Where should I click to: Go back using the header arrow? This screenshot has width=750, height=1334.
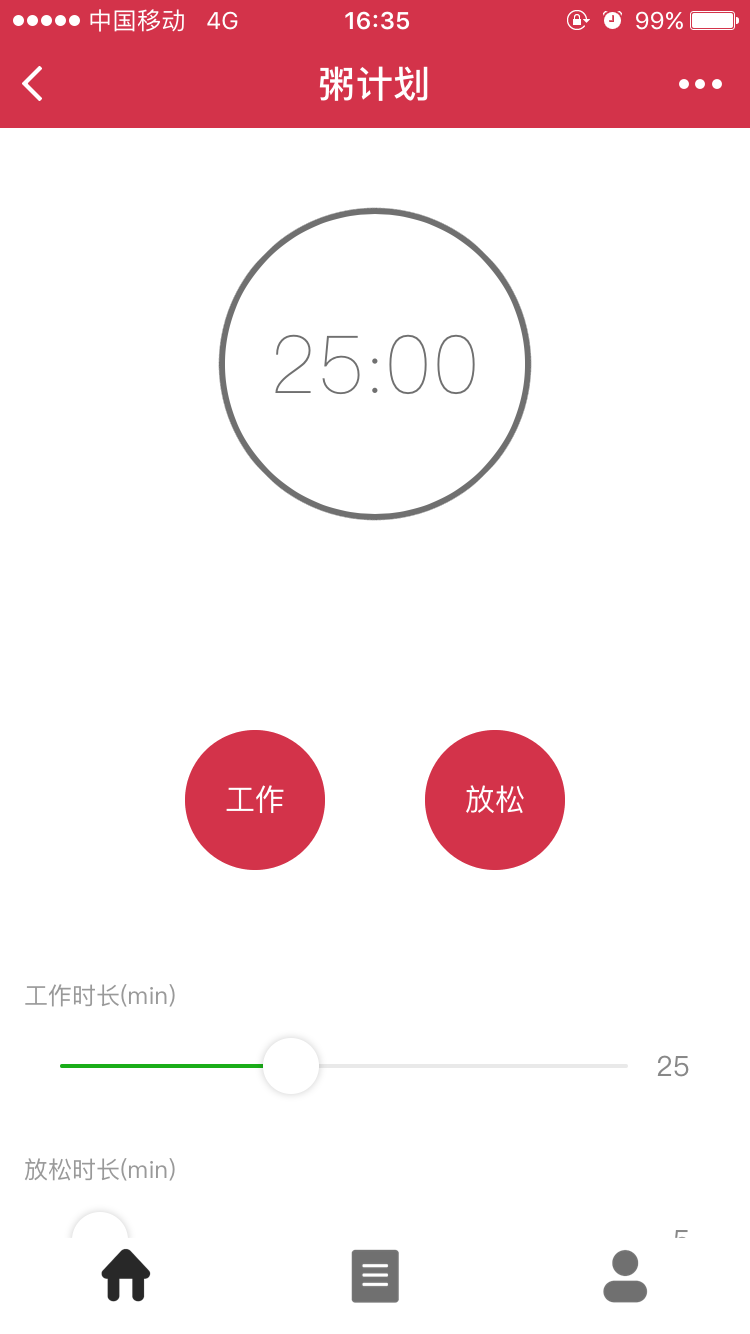(33, 84)
